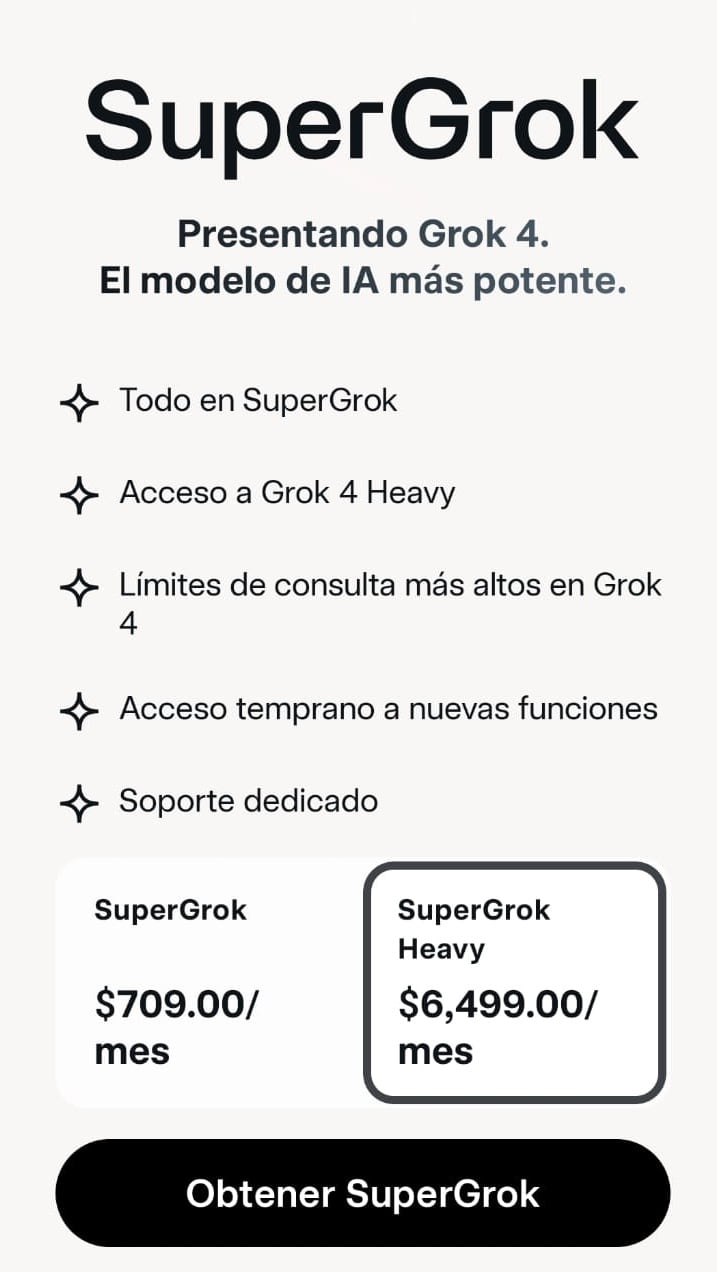
Task: Select the SuperGrok $709.00 plan
Action: tap(208, 983)
